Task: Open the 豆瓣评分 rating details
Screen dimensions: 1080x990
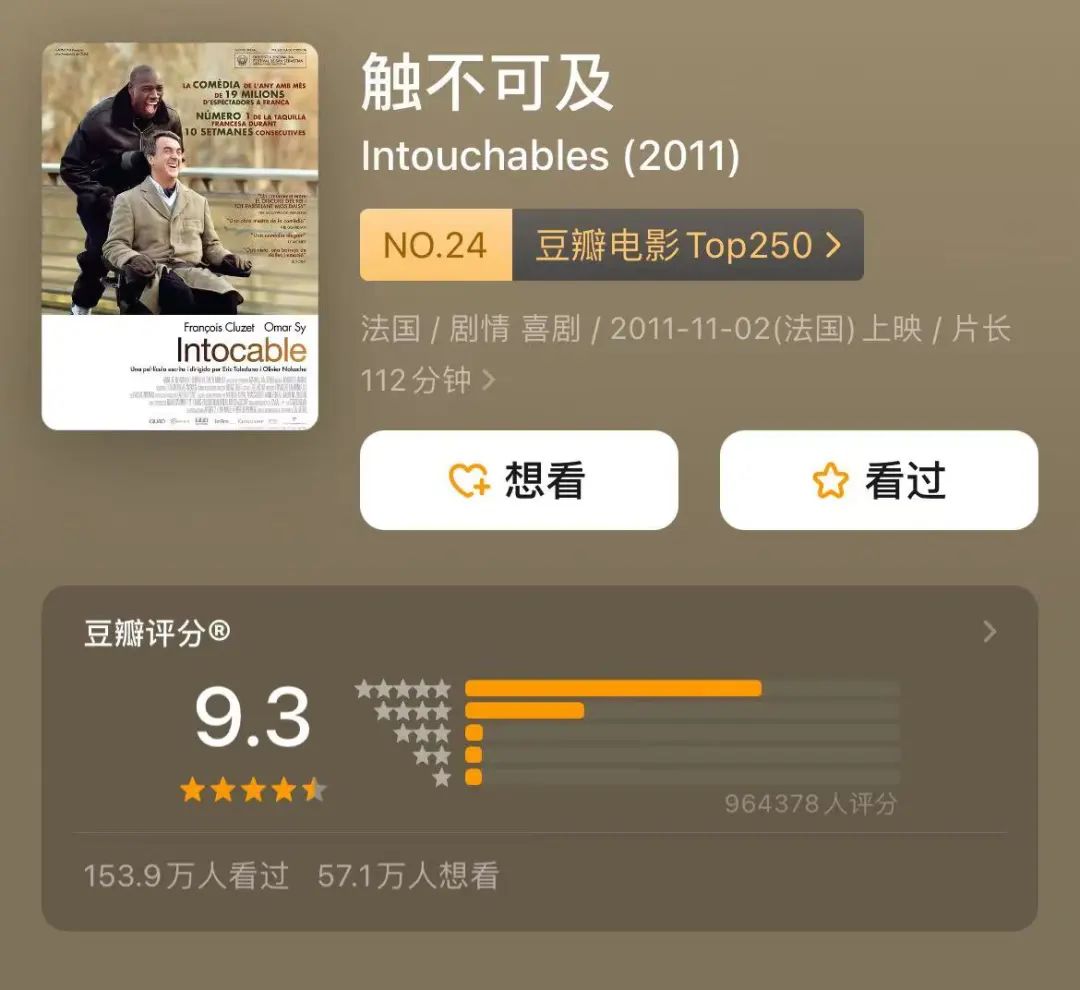Action: (989, 632)
